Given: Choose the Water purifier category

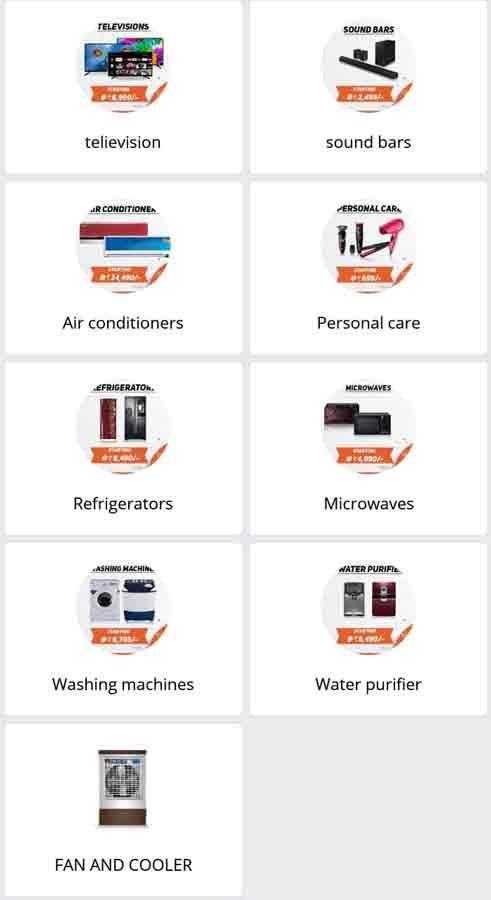Looking at the screenshot, I should 368,629.
